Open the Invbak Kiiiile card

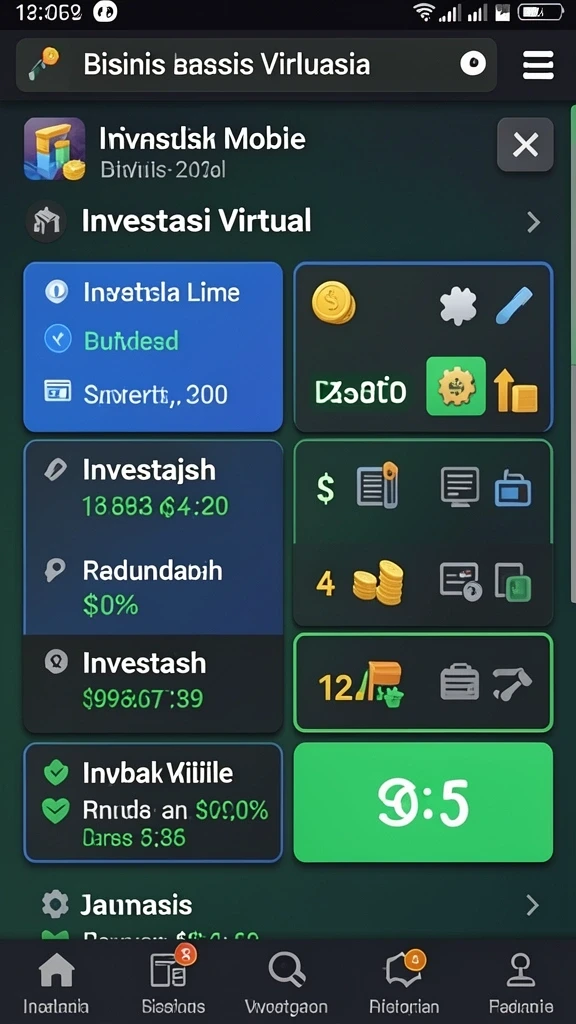153,803
